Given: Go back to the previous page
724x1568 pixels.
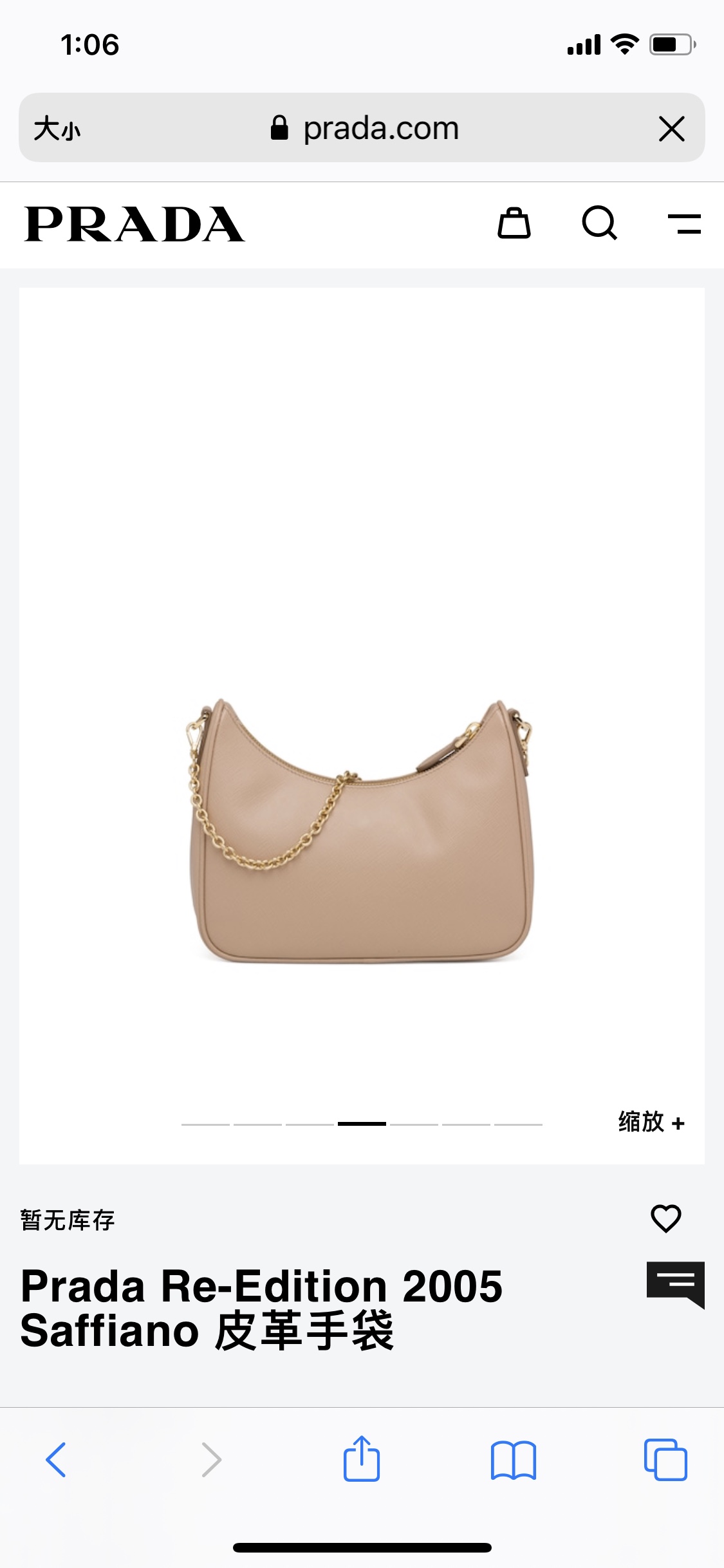Looking at the screenshot, I should coord(56,1460).
